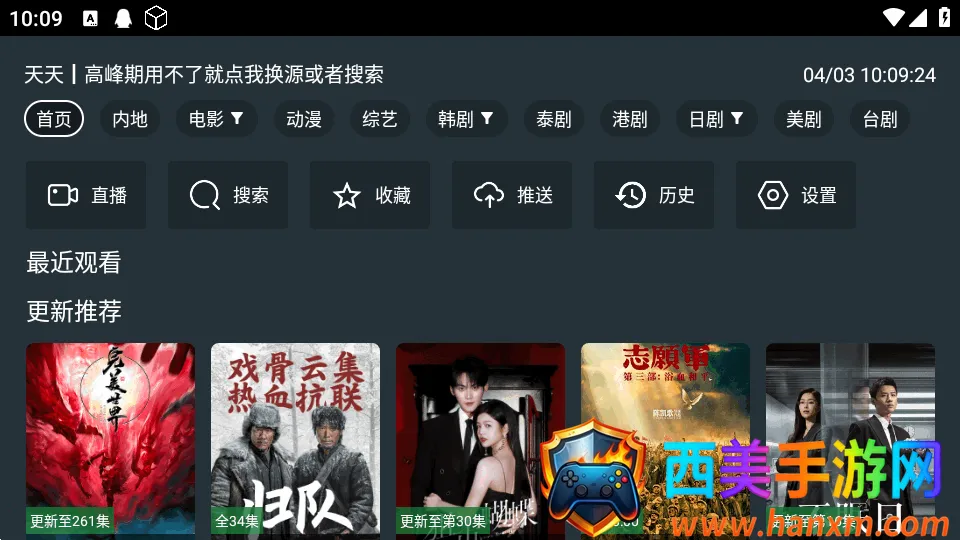This screenshot has width=960, height=540.
Task: Go to the 泰剧 category
Action: (x=553, y=119)
